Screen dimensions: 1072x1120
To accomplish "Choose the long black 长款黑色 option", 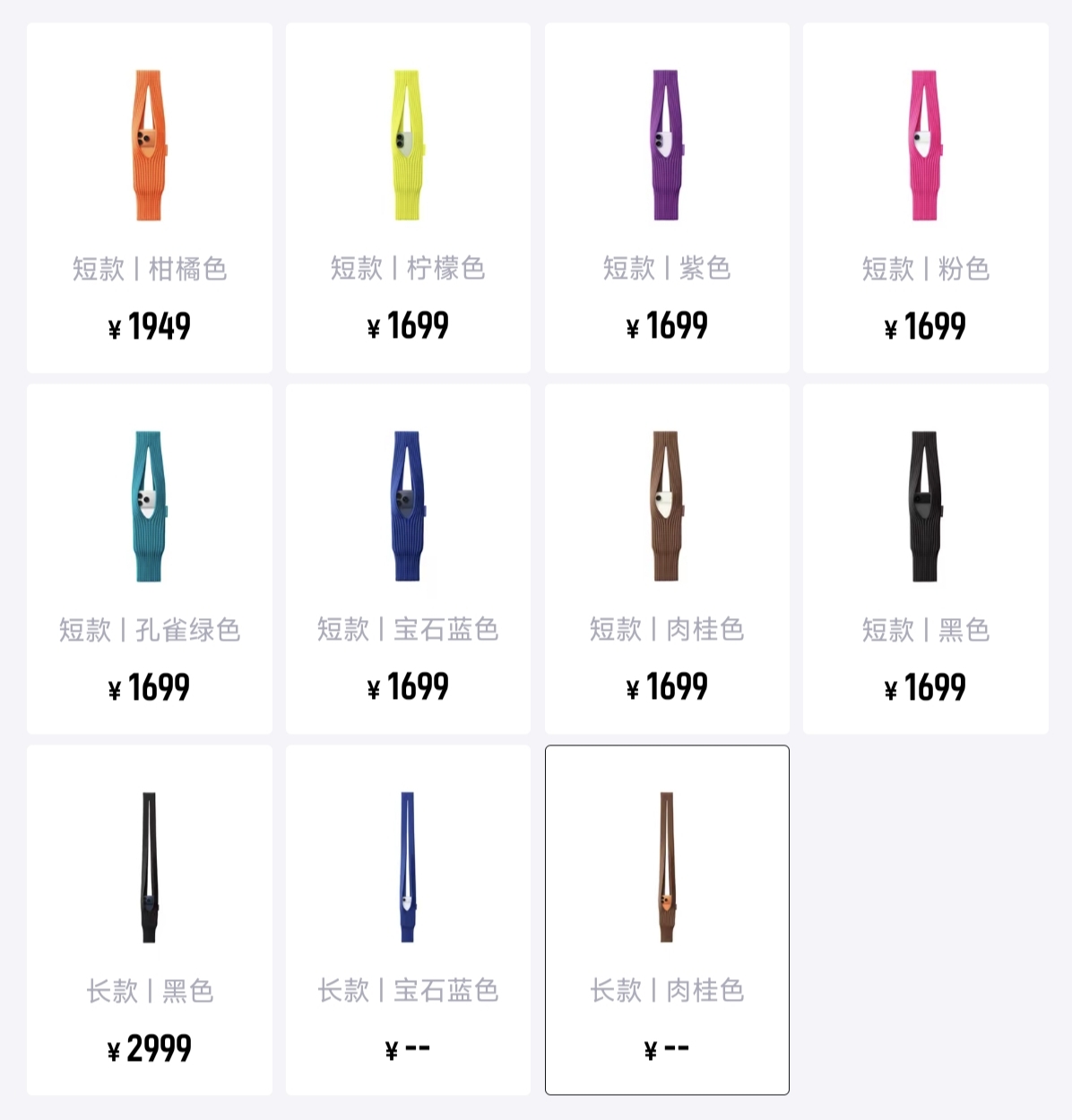I will [149, 920].
